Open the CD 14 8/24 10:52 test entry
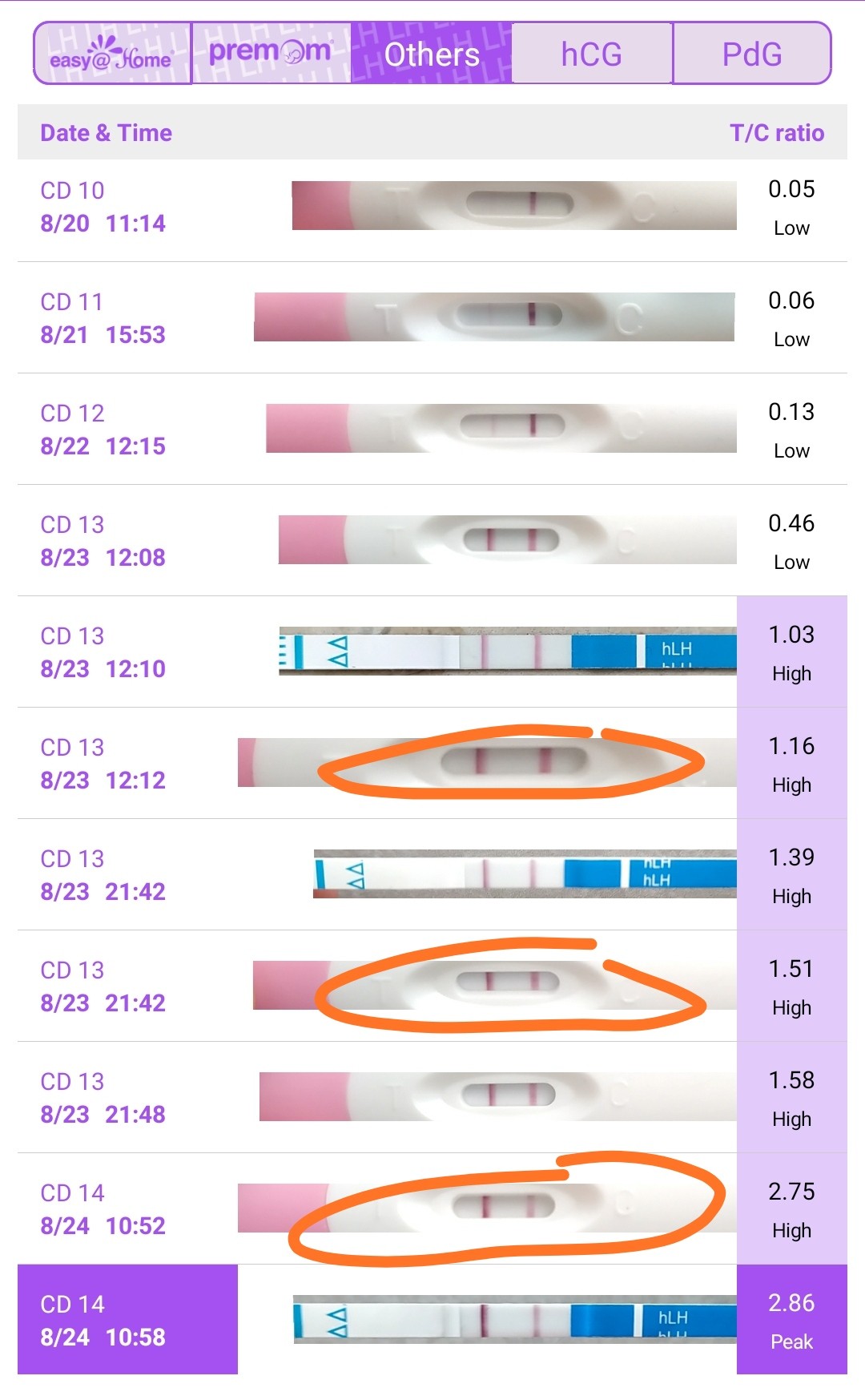 coord(432,1208)
